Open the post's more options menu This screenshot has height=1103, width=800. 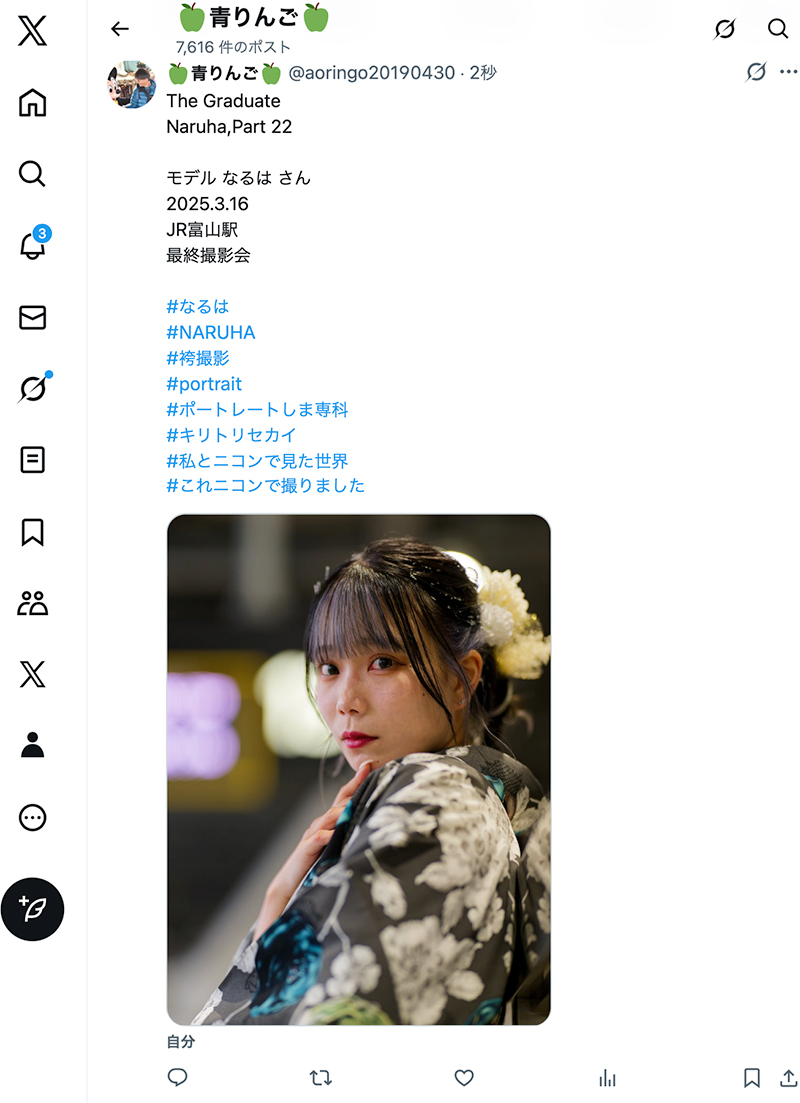point(789,71)
